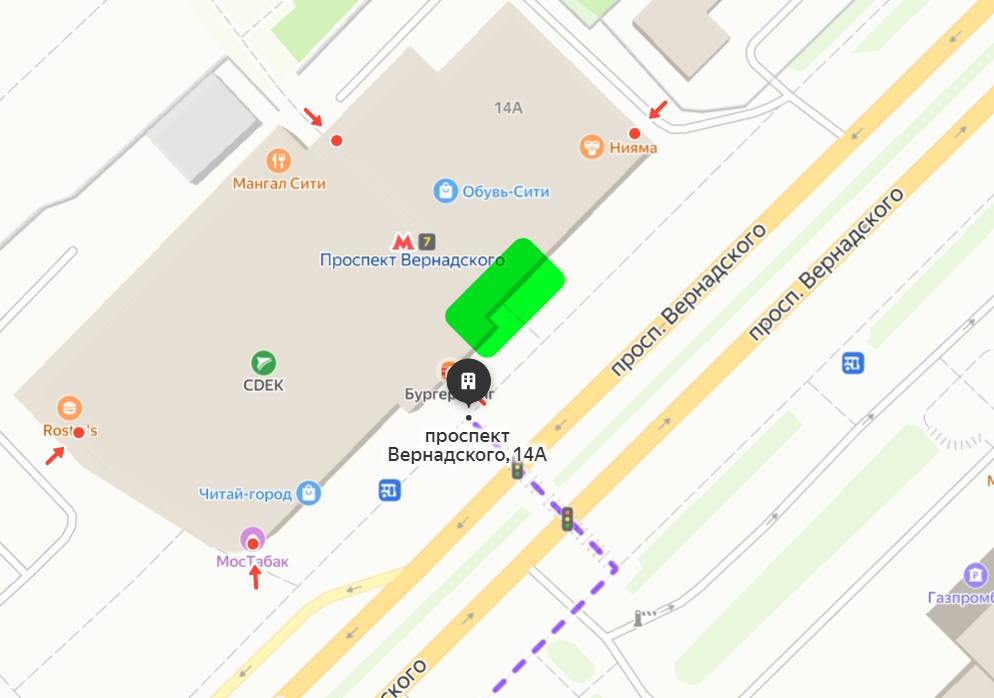Viewport: 994px width, 698px height.
Task: Open the МосТабак shop marker
Action: 252,540
